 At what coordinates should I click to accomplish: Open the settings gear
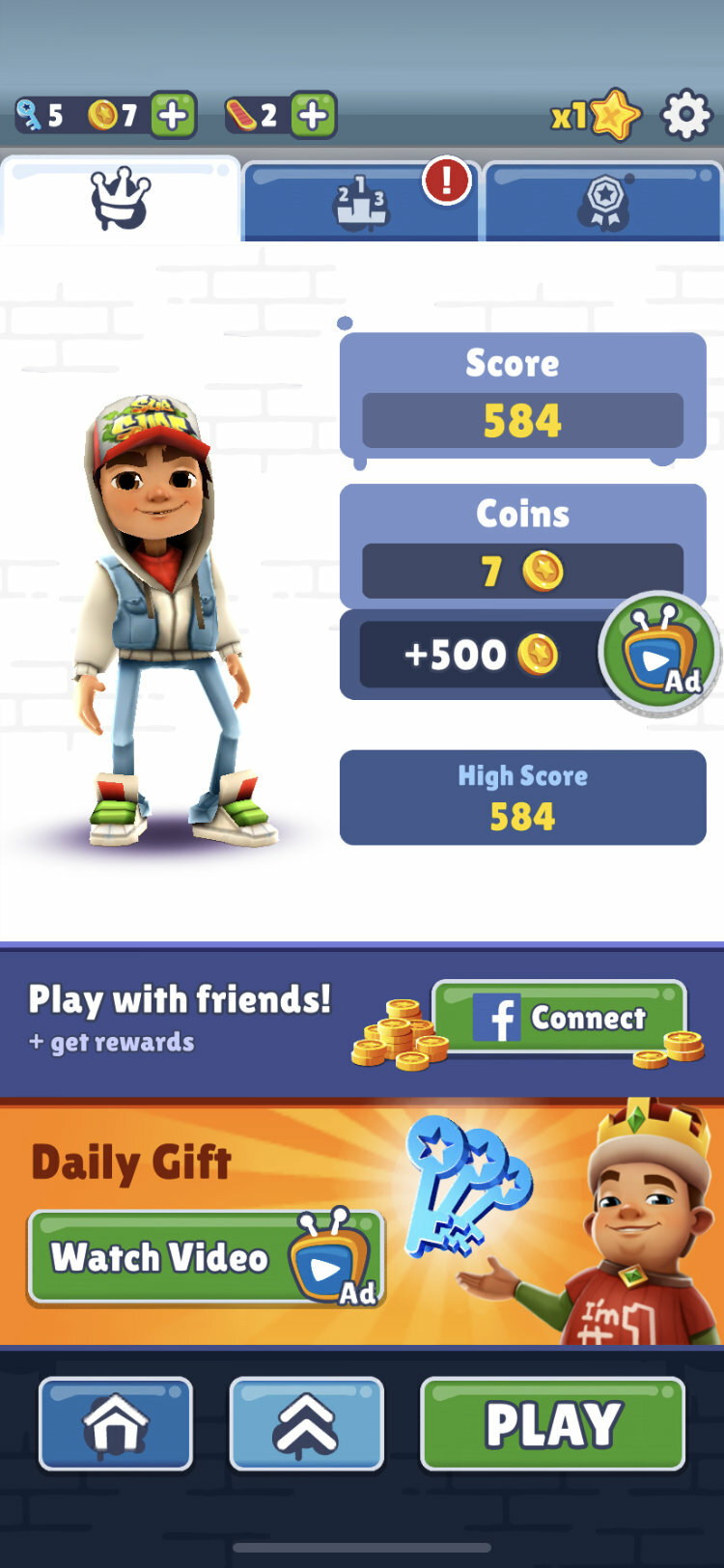click(686, 116)
